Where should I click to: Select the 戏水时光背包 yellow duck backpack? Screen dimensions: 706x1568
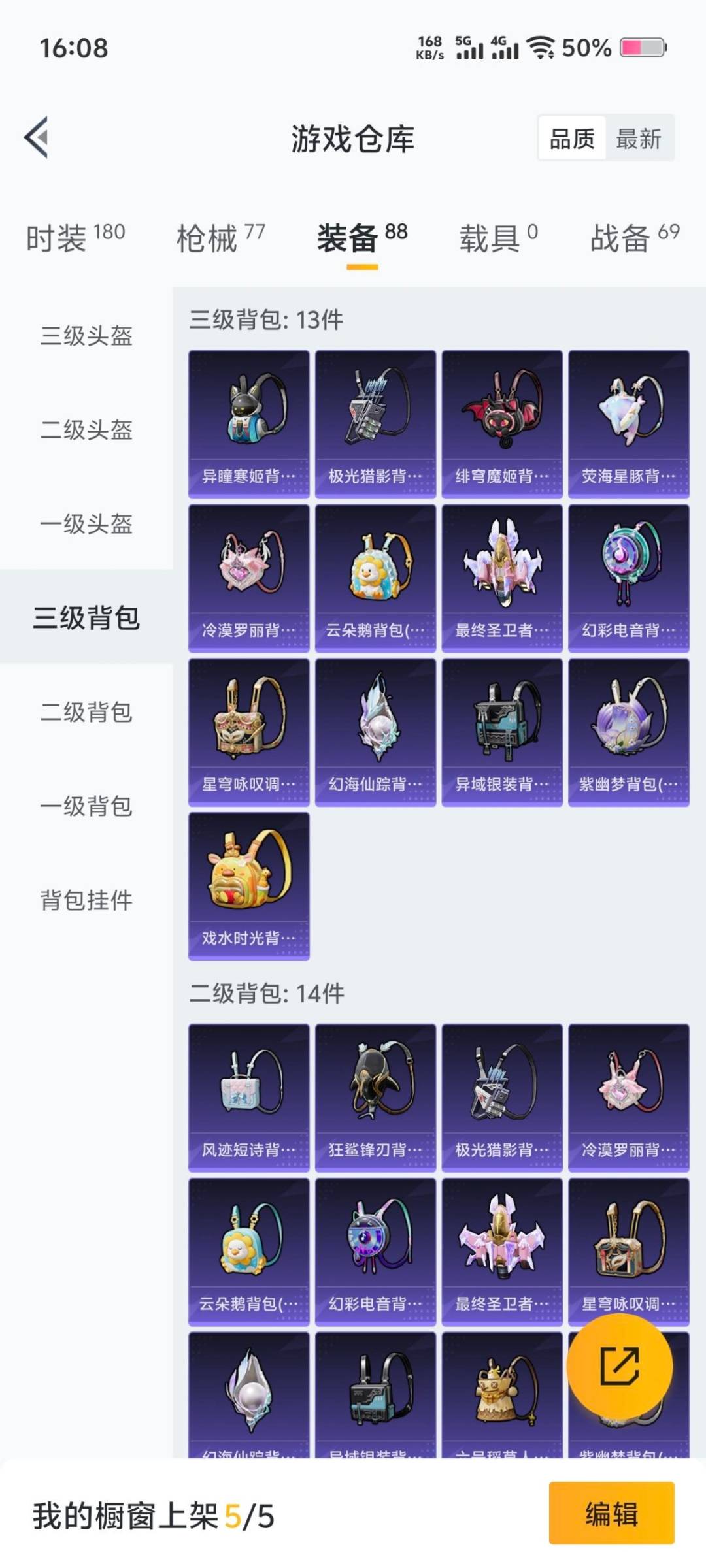click(x=248, y=882)
